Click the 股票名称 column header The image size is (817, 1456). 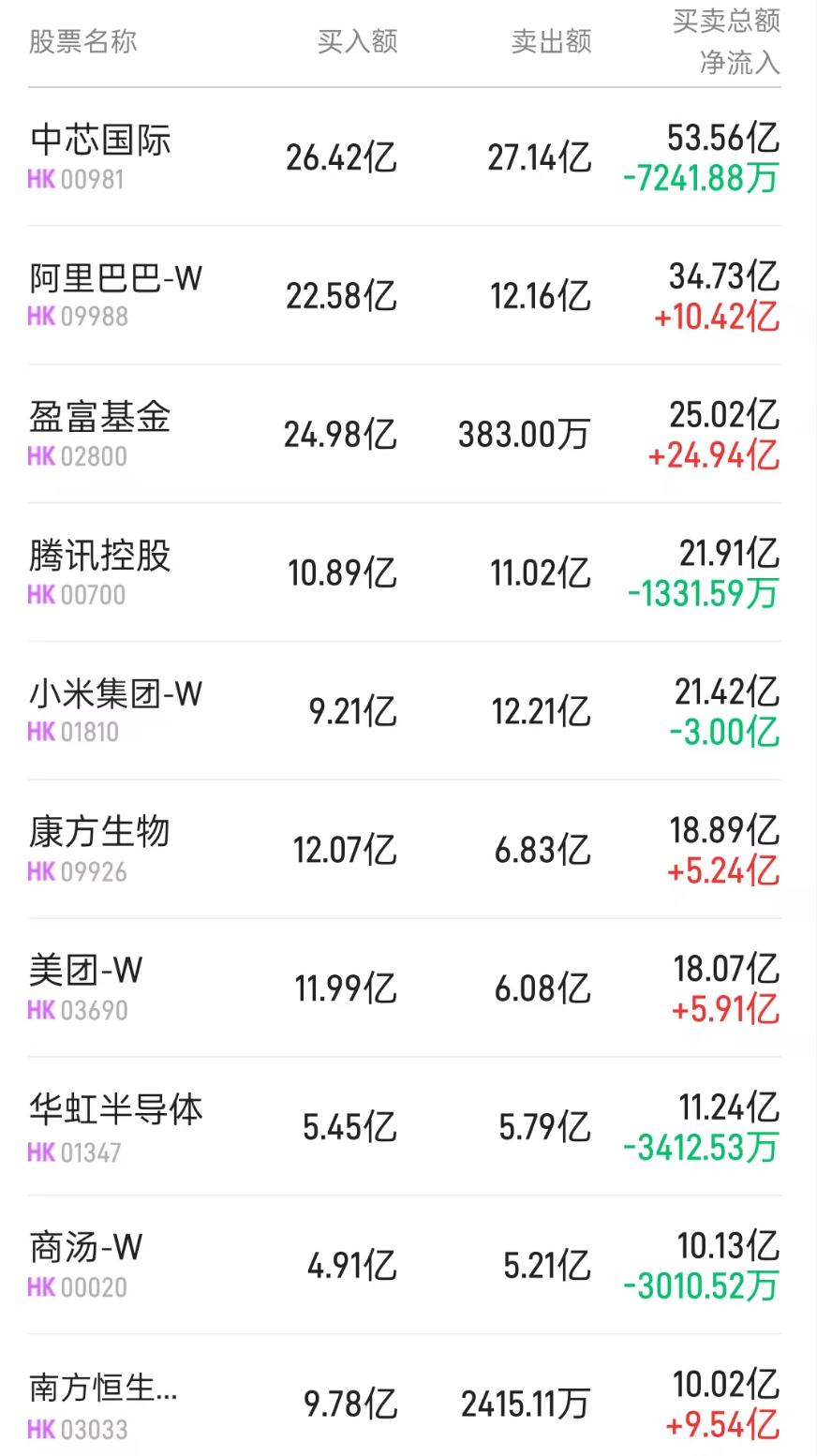point(80,41)
